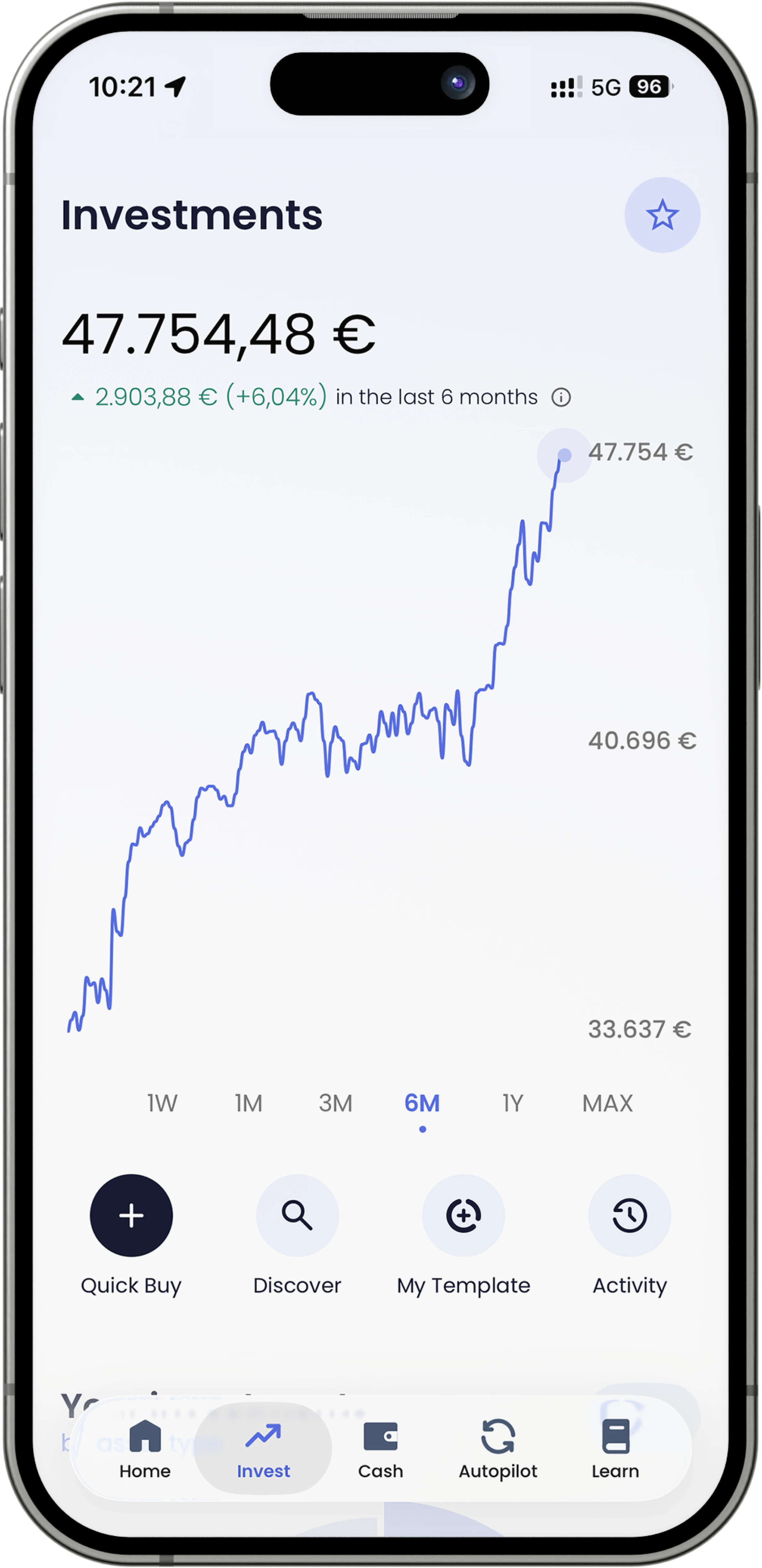This screenshot has width=762, height=1568.
Task: Switch to the Cash tab
Action: tap(381, 1449)
